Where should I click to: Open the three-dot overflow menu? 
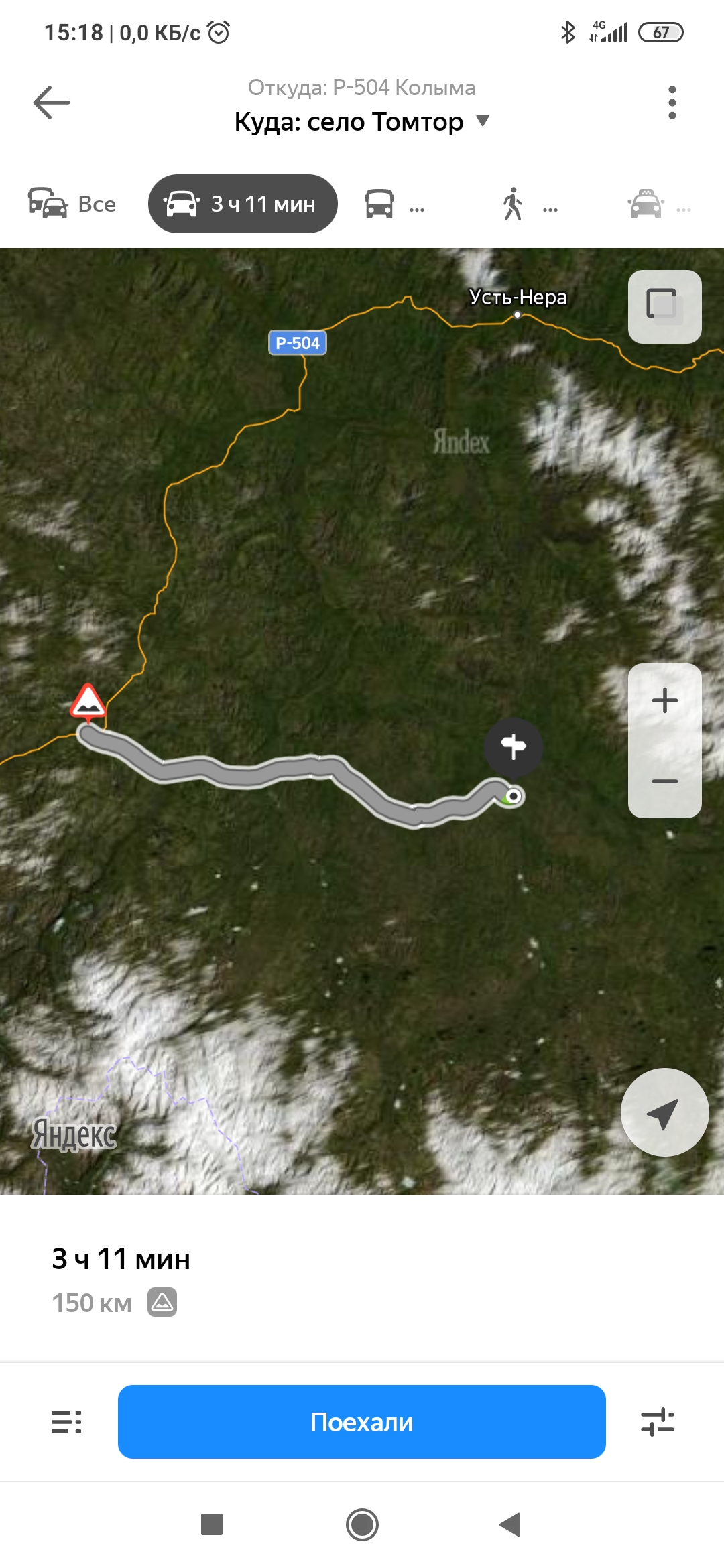point(672,103)
